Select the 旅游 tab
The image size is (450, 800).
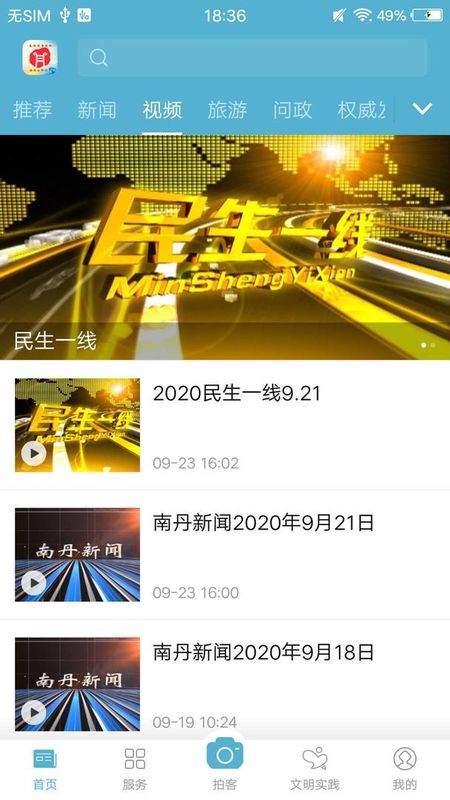click(x=228, y=109)
